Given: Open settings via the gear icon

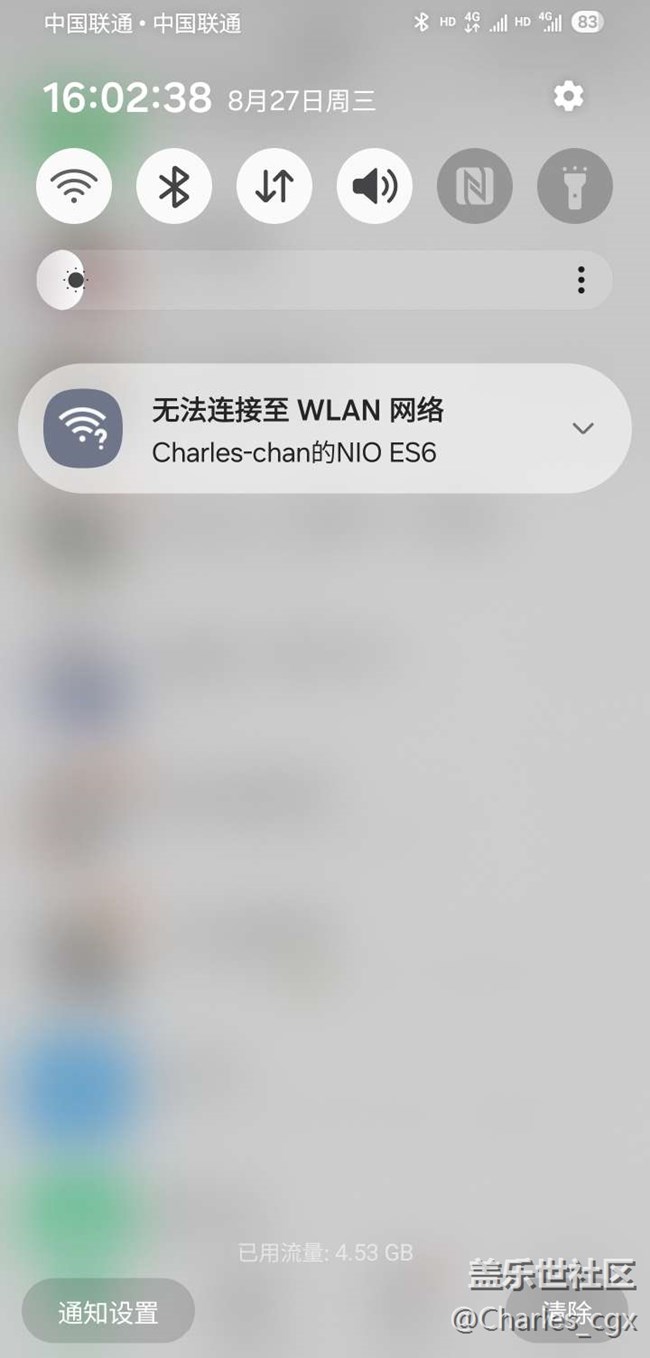Looking at the screenshot, I should coord(568,97).
